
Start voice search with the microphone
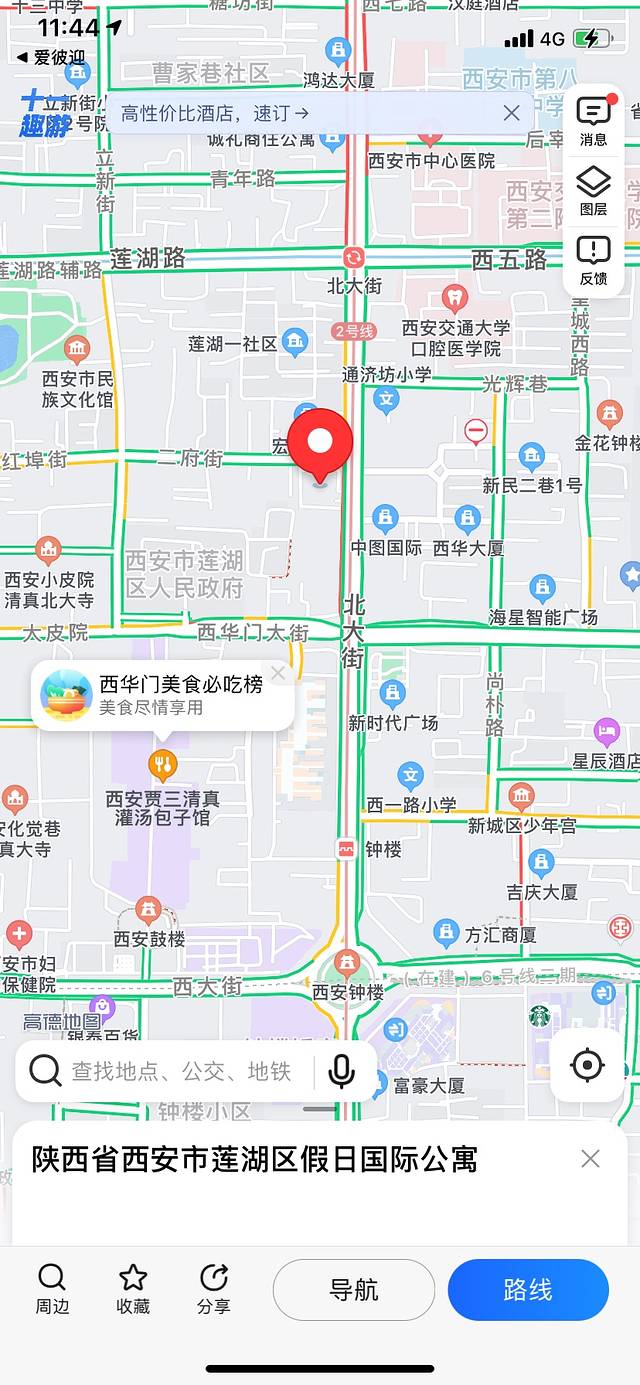342,1071
